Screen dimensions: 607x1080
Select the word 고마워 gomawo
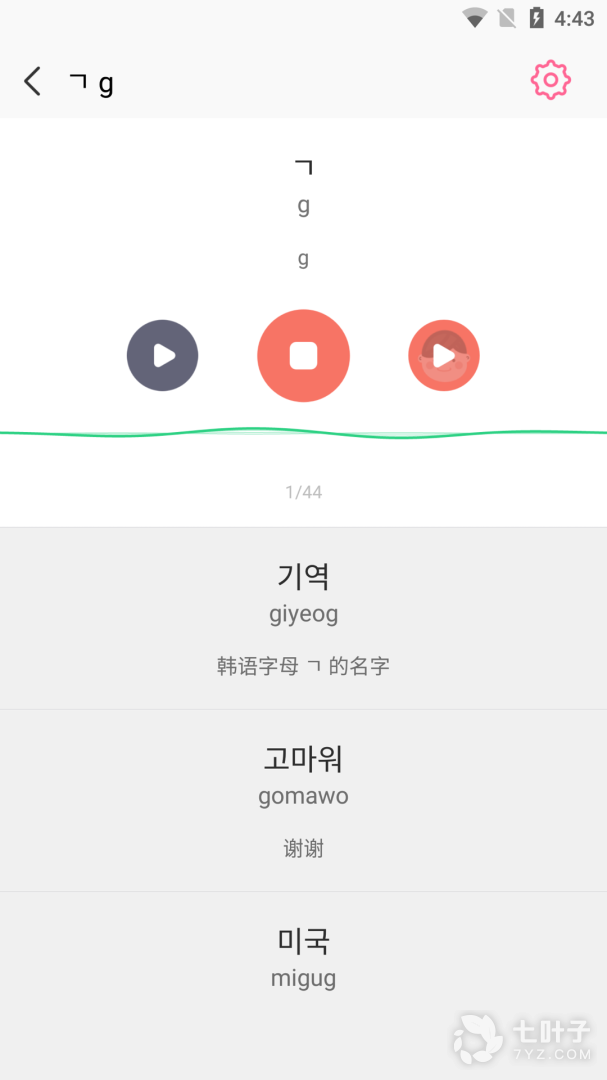point(303,800)
